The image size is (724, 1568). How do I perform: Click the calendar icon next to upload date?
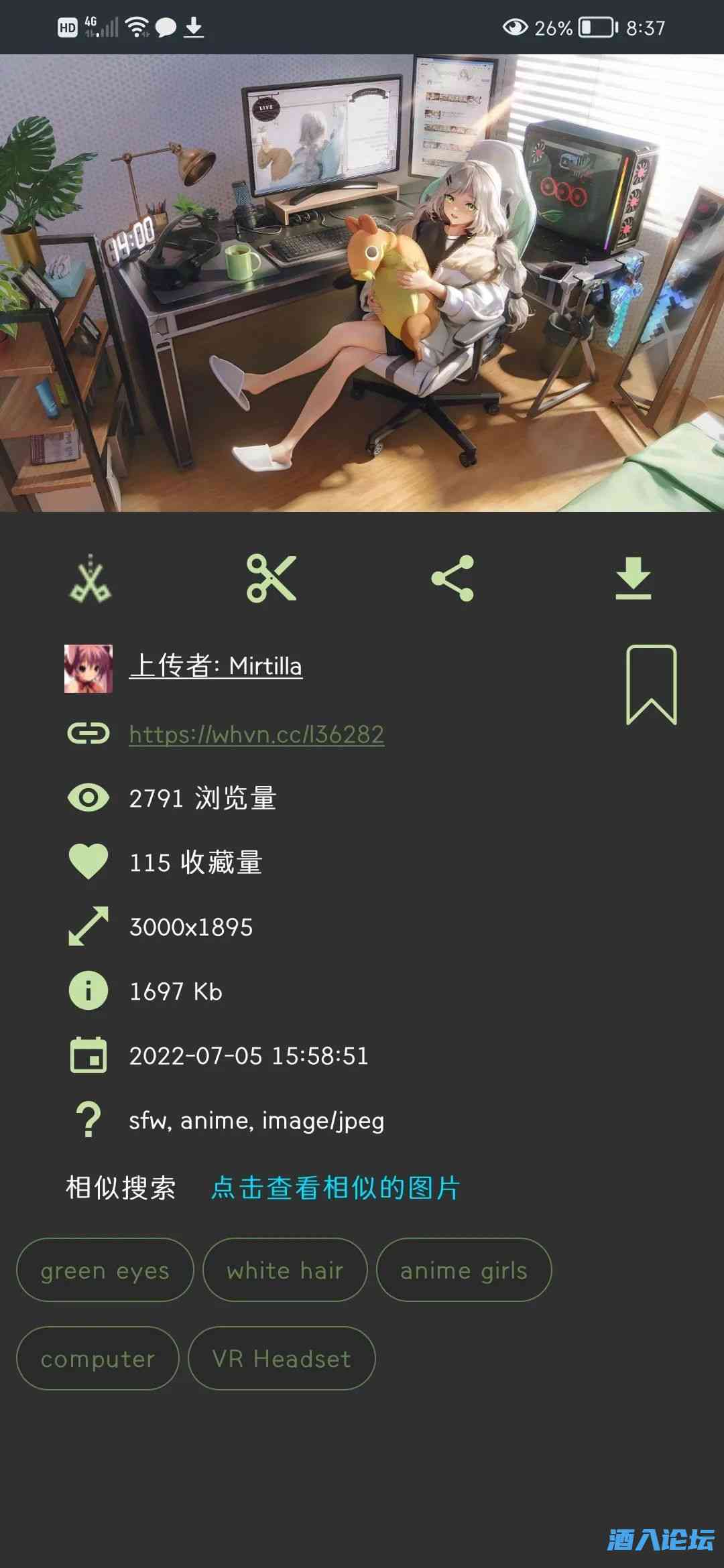click(x=88, y=1056)
